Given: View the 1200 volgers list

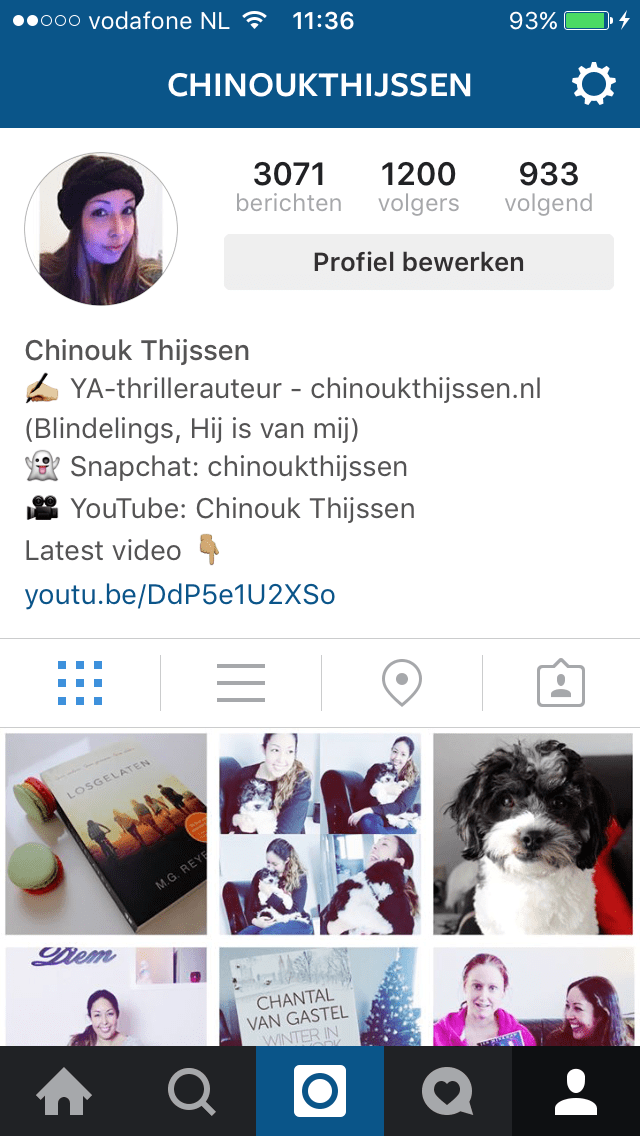Looking at the screenshot, I should click(418, 187).
